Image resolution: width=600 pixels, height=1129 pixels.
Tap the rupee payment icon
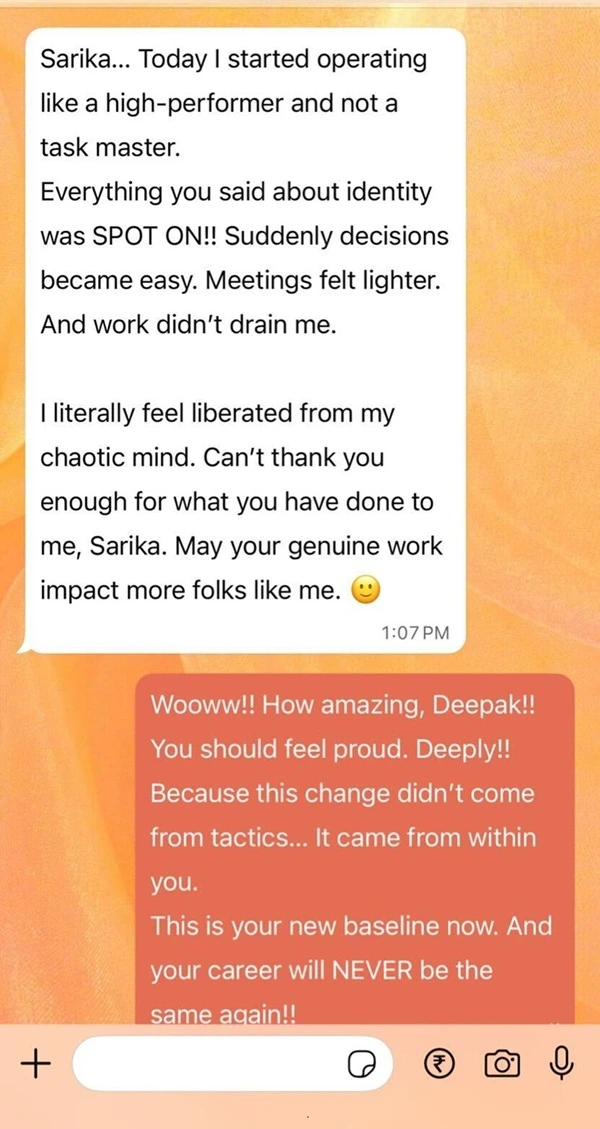point(436,1064)
